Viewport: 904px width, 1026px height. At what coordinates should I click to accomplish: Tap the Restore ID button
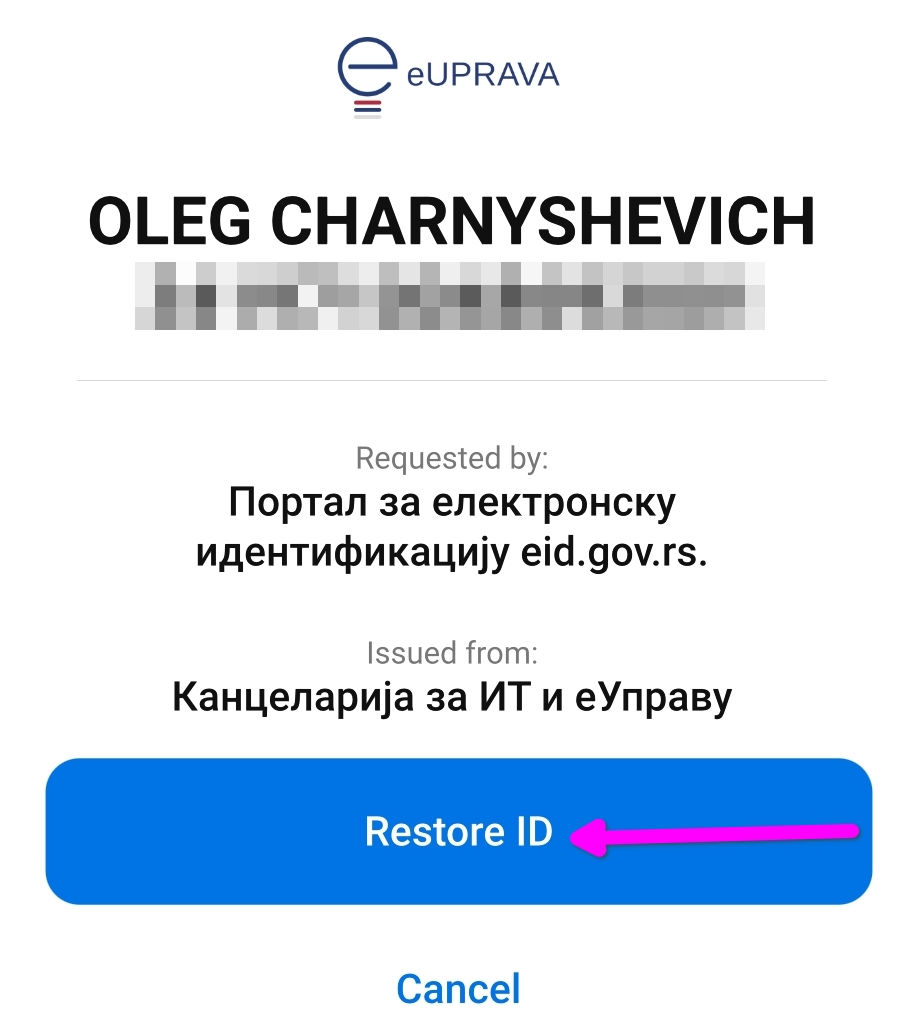[458, 831]
